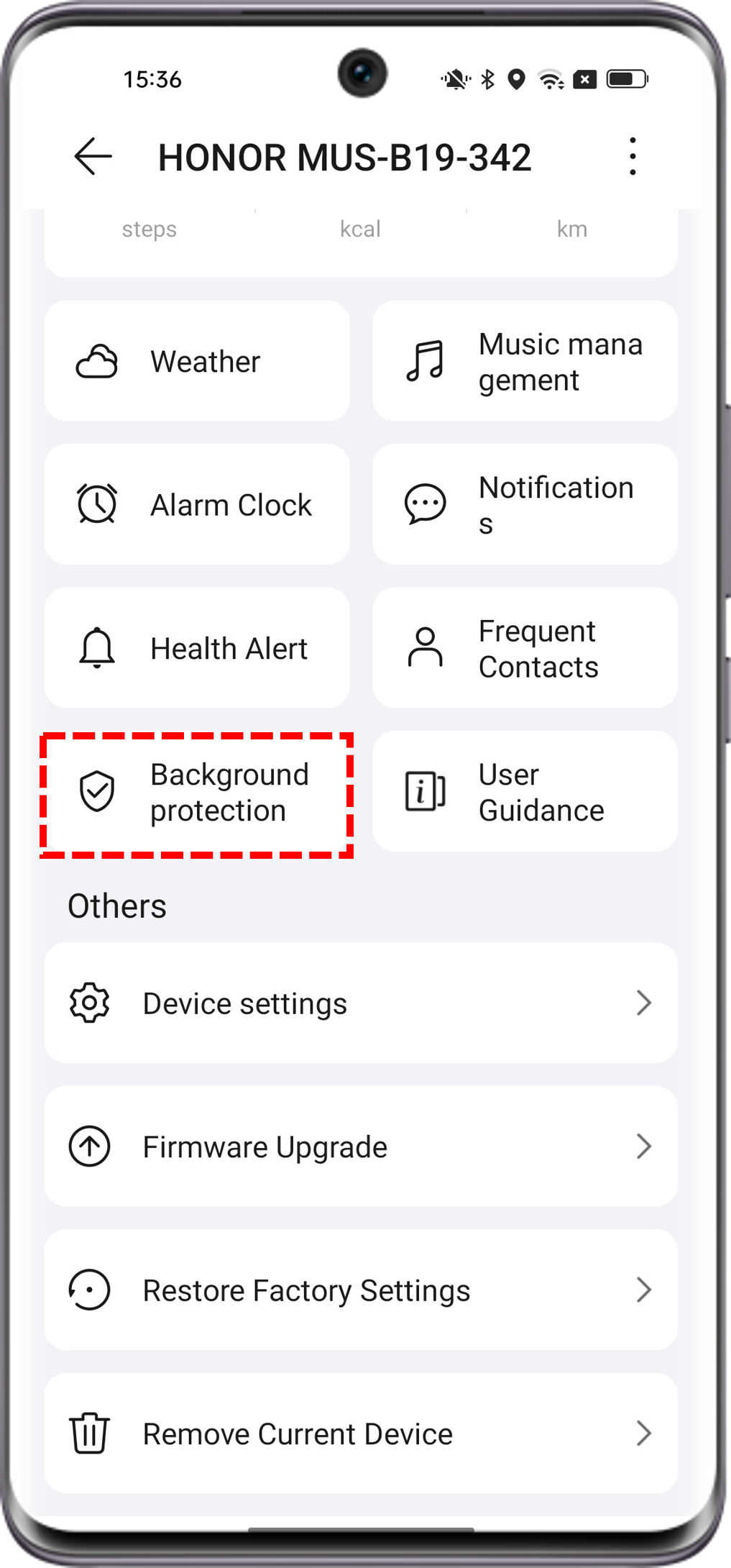Open Device settings row

click(361, 1003)
